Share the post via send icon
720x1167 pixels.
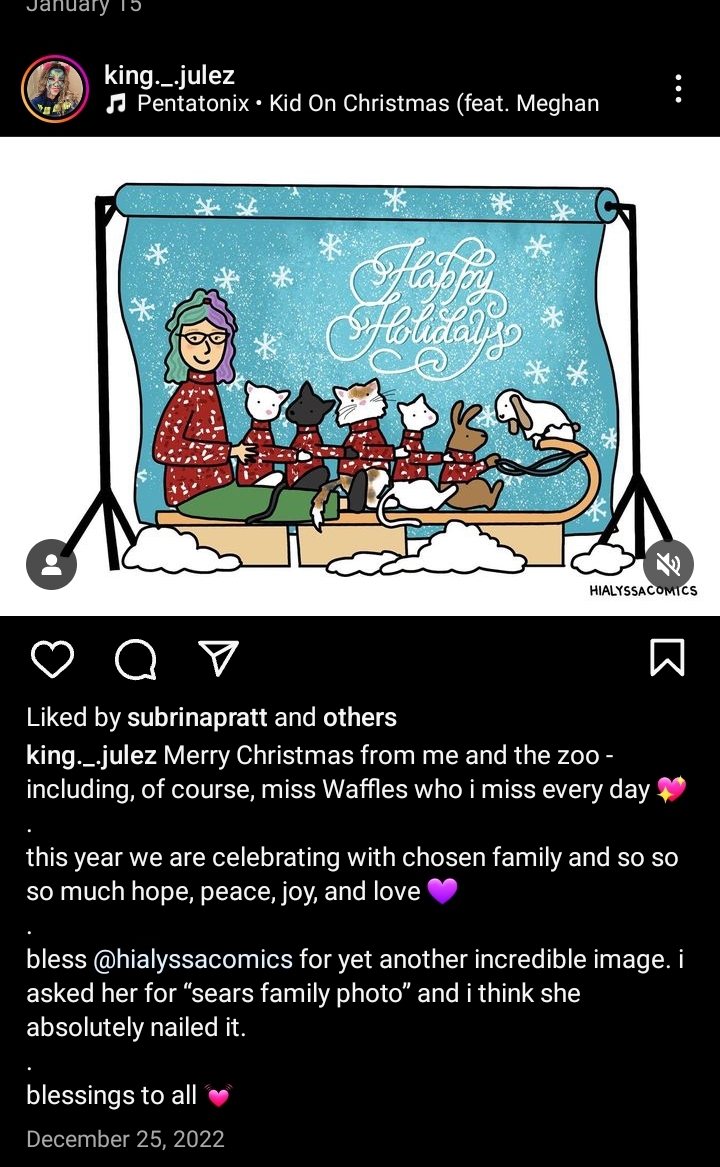(218, 658)
